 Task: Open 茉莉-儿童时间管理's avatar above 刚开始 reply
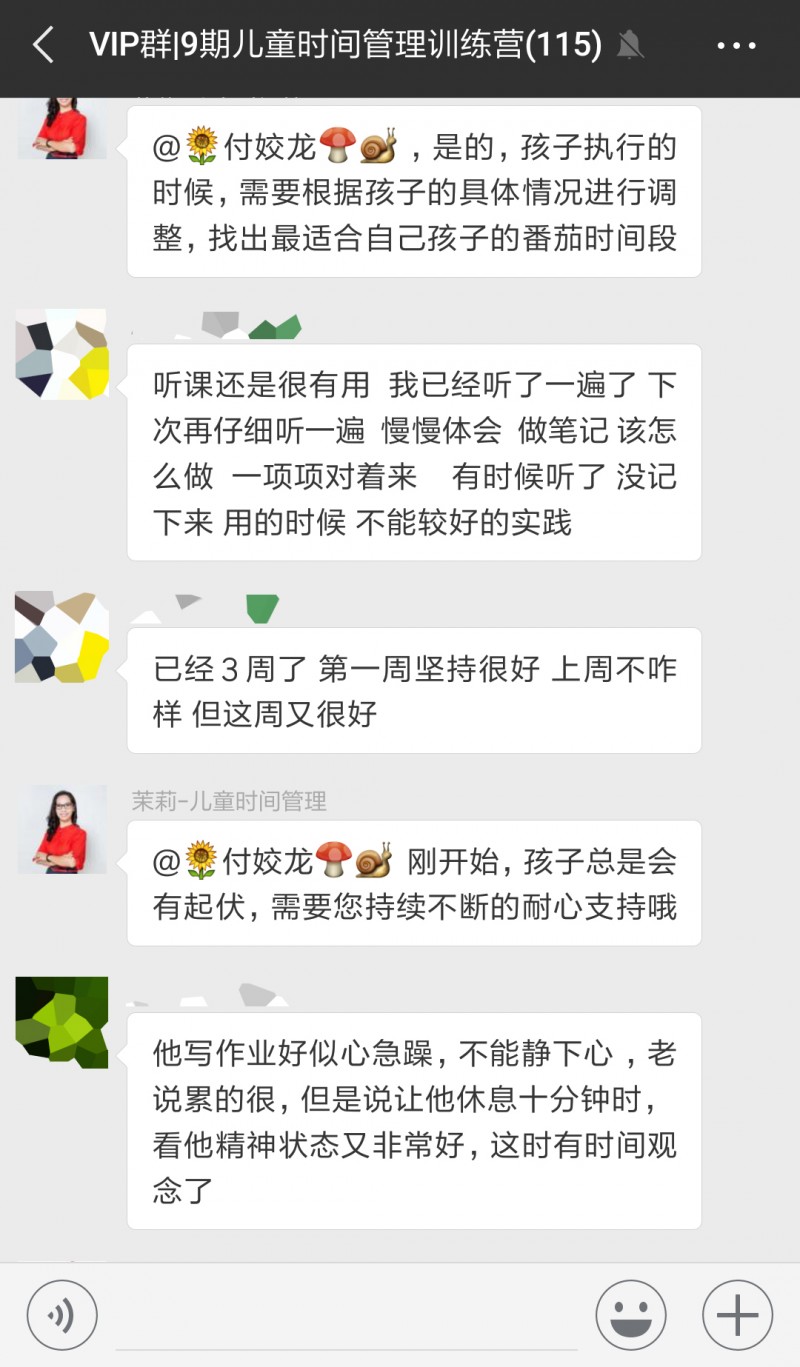tap(62, 829)
